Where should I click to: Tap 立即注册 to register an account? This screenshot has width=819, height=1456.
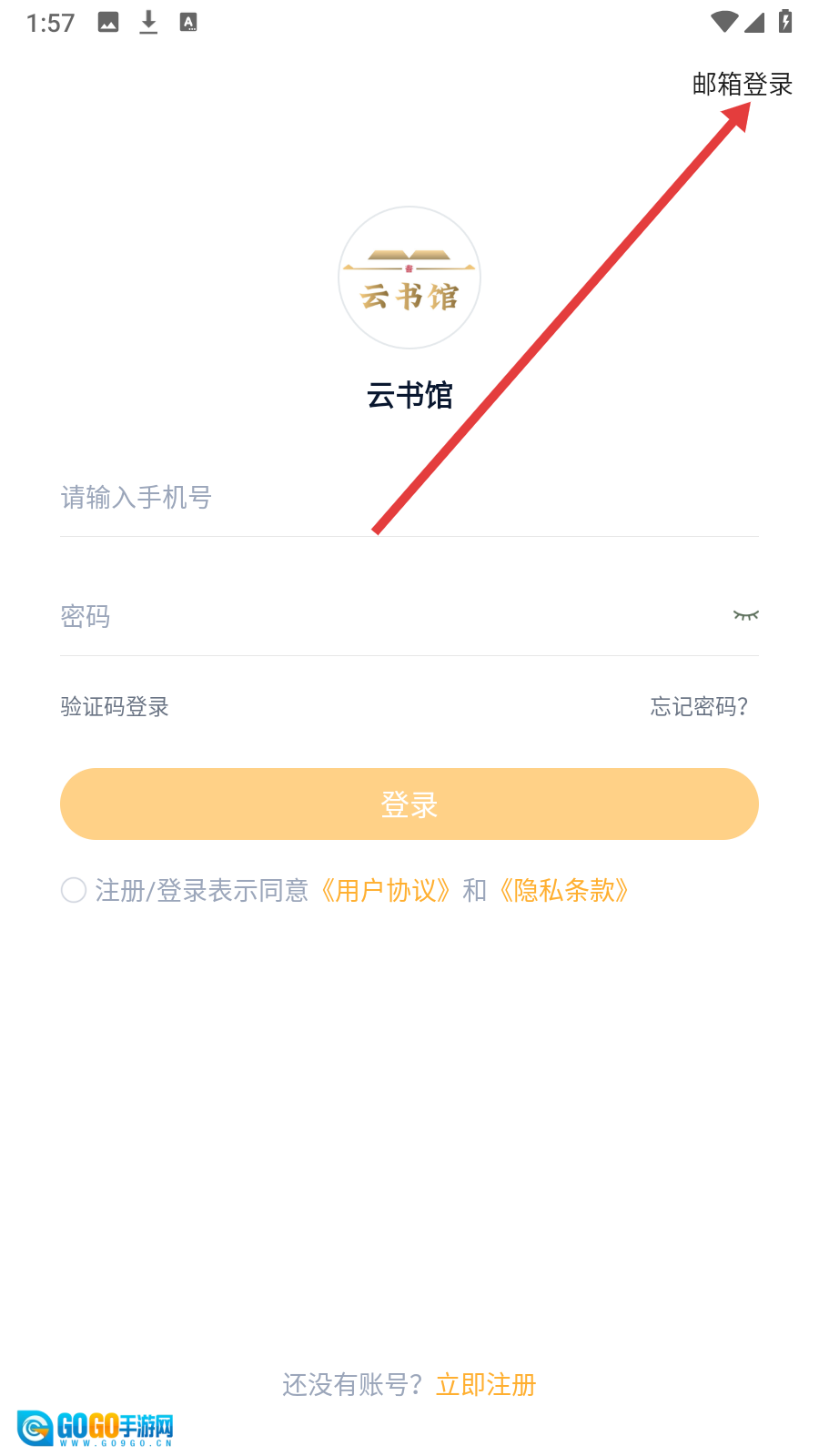(x=486, y=1385)
